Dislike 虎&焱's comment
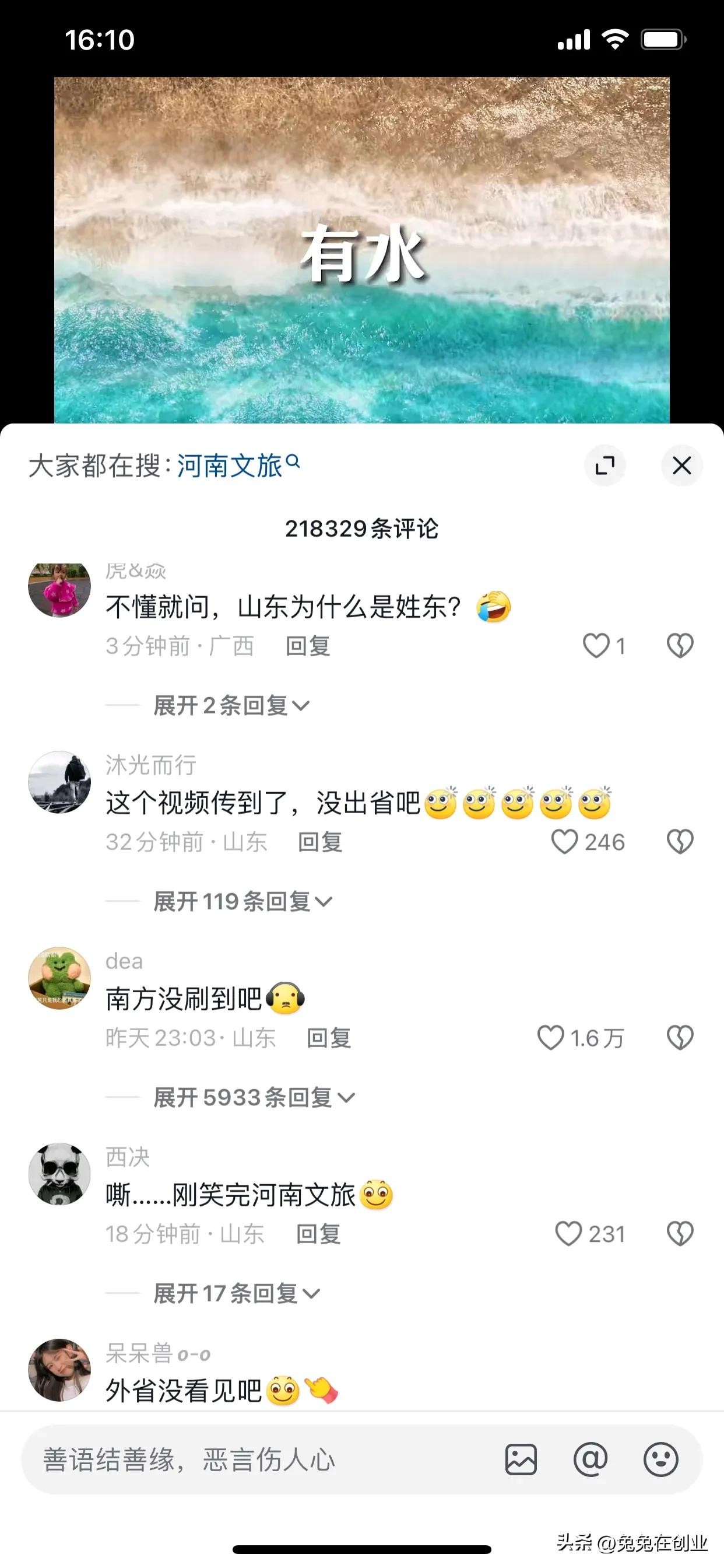This screenshot has height=1568, width=724. (680, 646)
